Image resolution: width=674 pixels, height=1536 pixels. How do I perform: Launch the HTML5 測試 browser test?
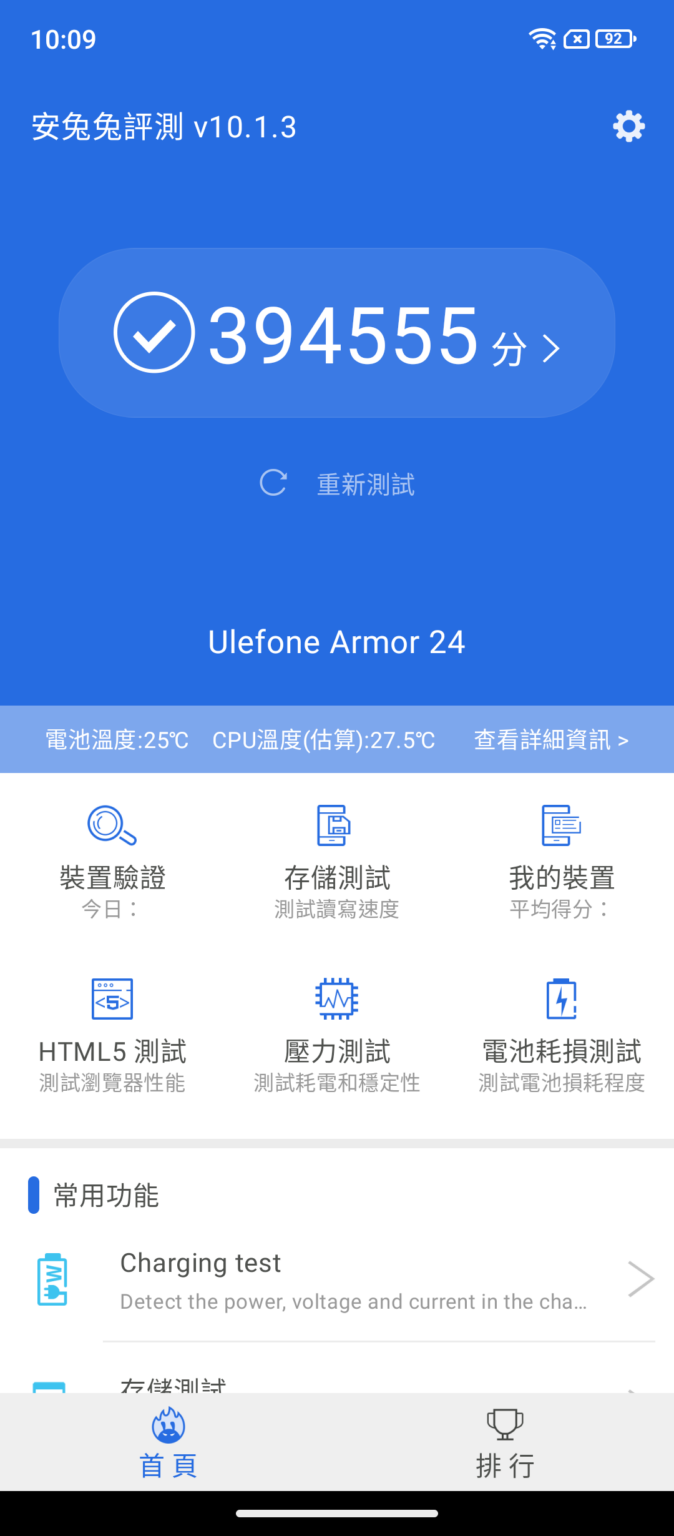112,1034
